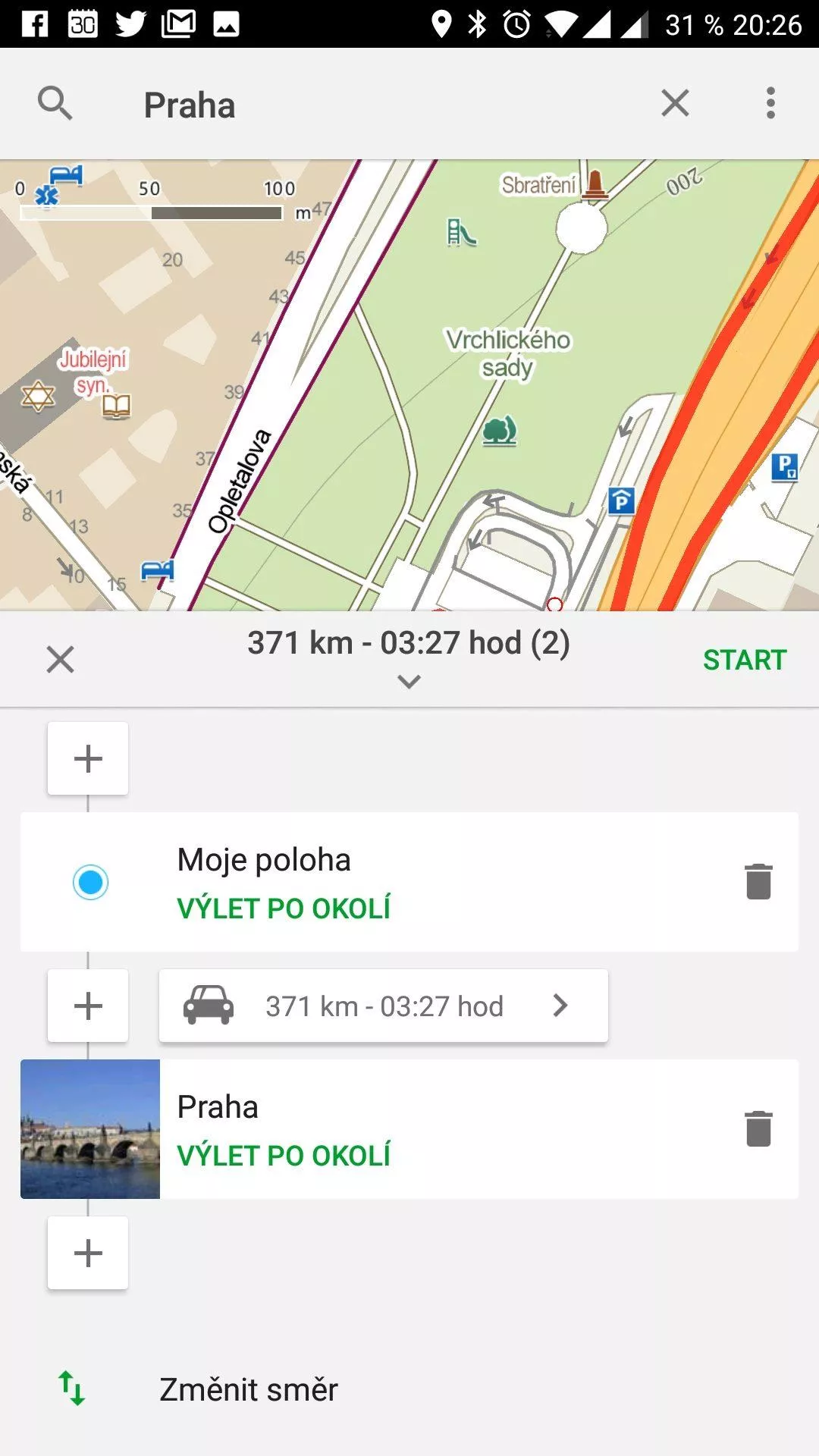Add a waypoint between Moje poloha and Praha
This screenshot has height=1456, width=819.
pyautogui.click(x=88, y=1006)
